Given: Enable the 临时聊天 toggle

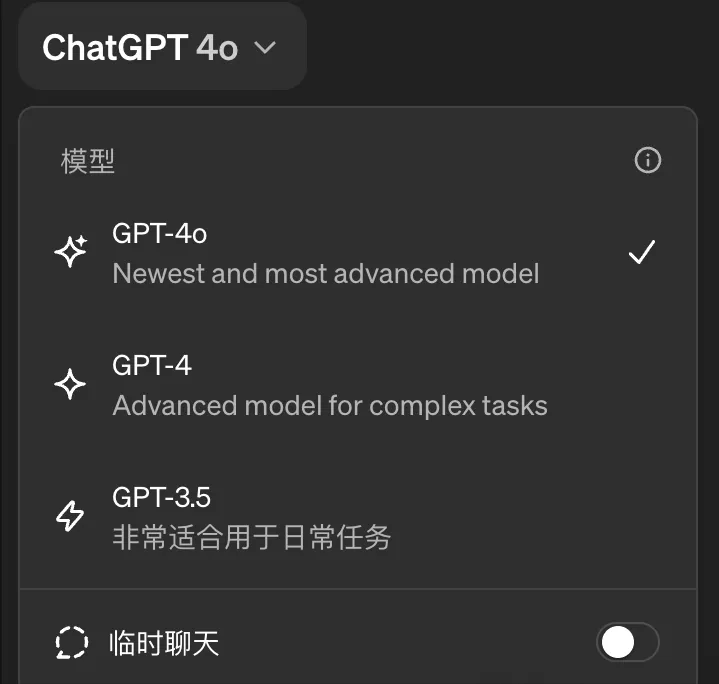Looking at the screenshot, I should tap(628, 642).
